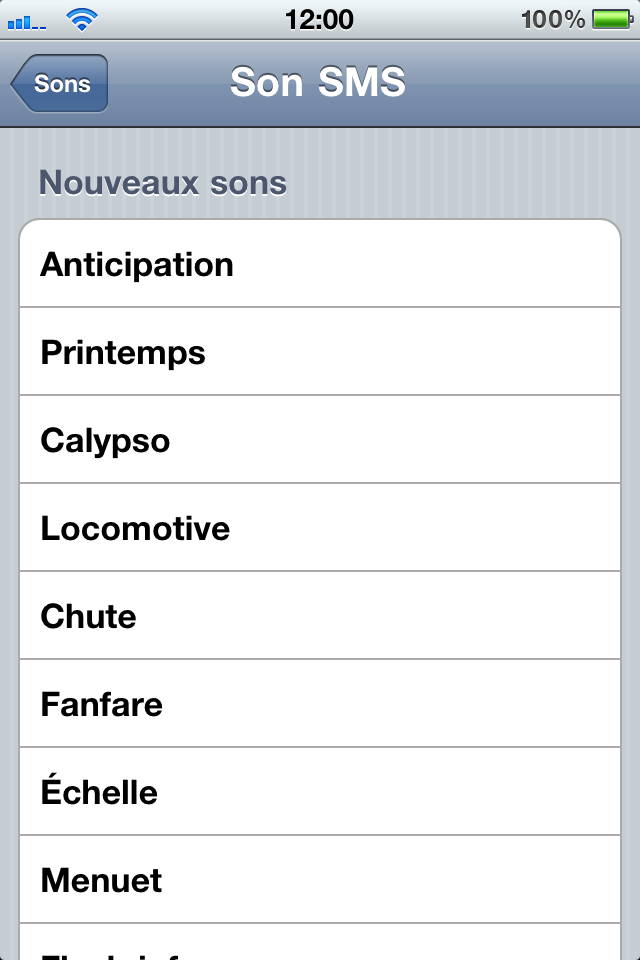
Task: Select the Anticipation SMS sound
Action: (320, 265)
